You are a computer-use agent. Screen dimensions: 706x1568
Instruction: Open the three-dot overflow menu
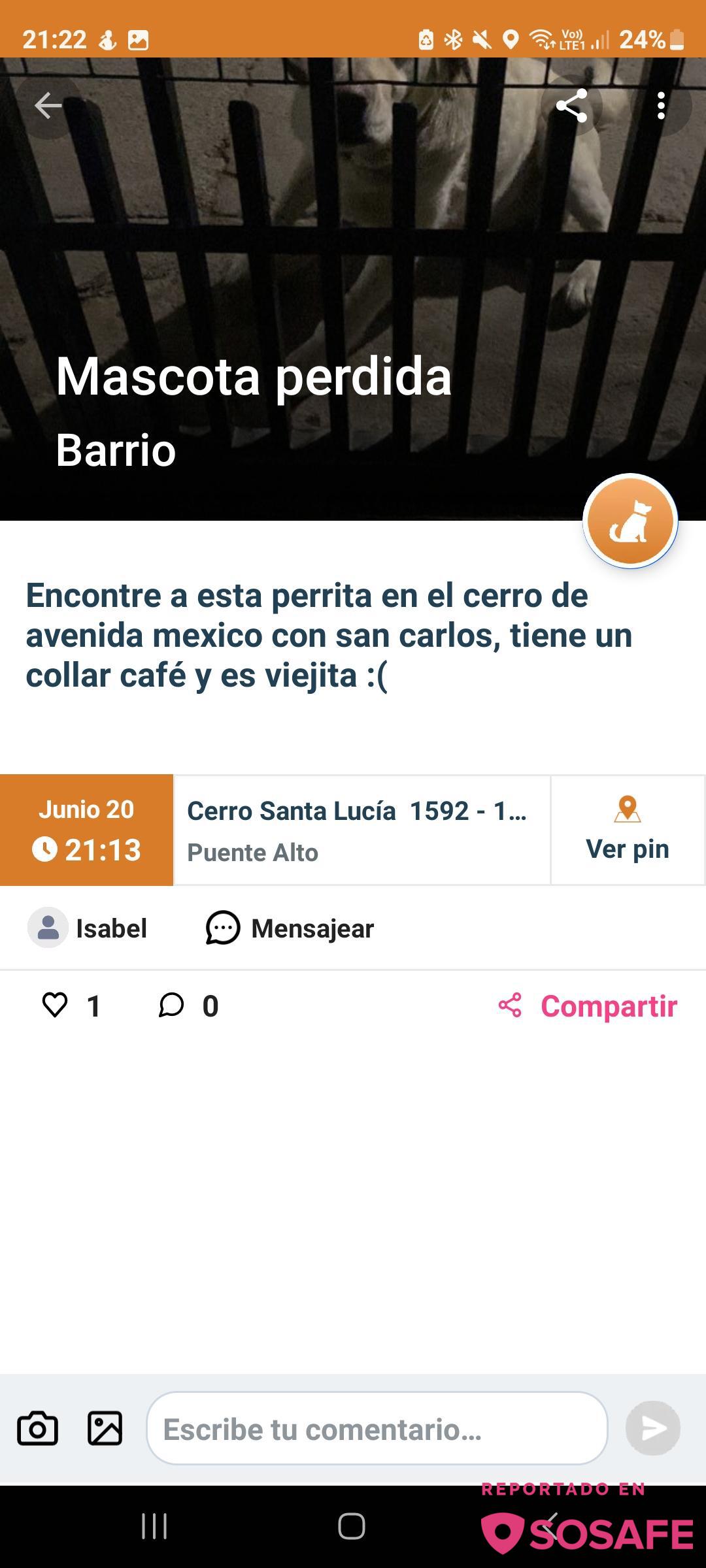click(x=661, y=106)
